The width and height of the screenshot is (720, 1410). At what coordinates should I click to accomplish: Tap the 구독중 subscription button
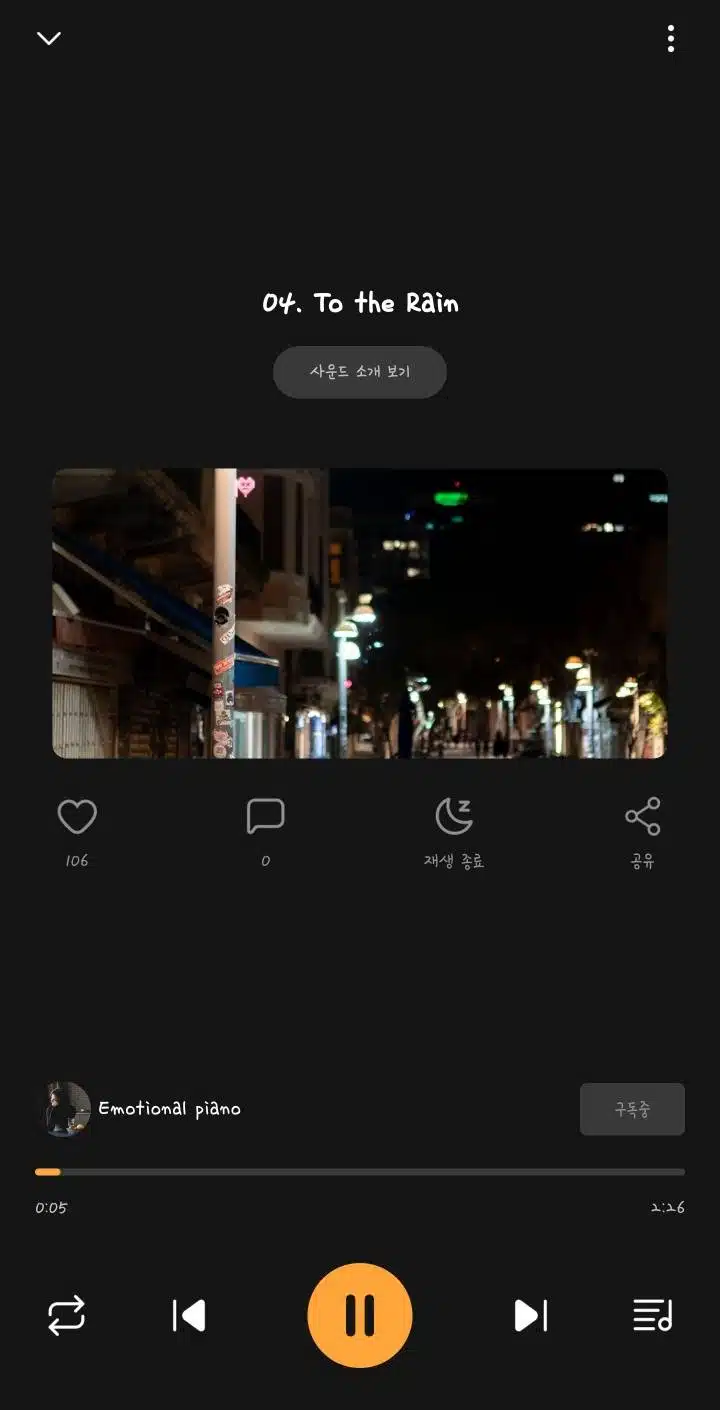tap(632, 1109)
